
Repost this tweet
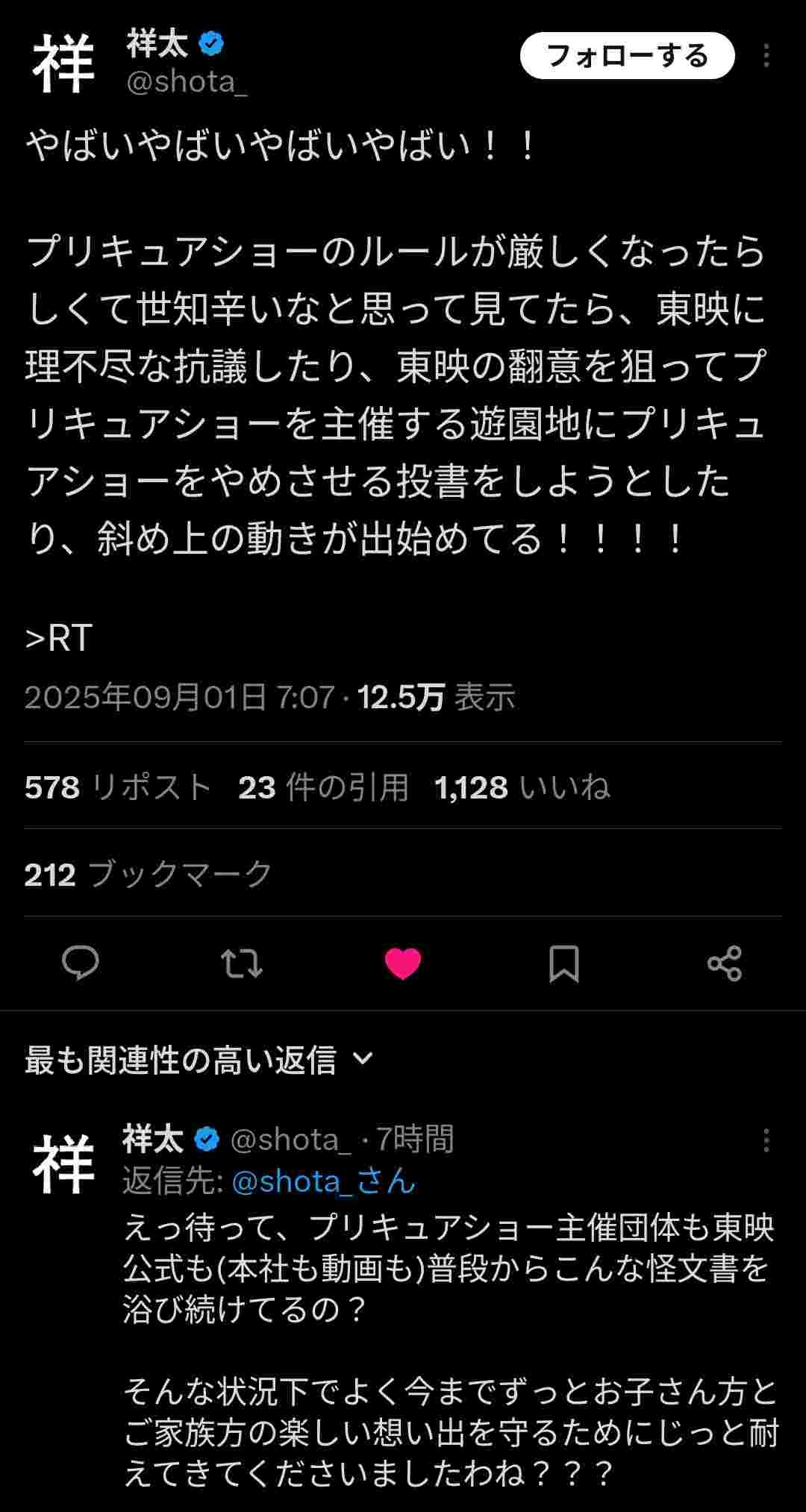[x=242, y=963]
